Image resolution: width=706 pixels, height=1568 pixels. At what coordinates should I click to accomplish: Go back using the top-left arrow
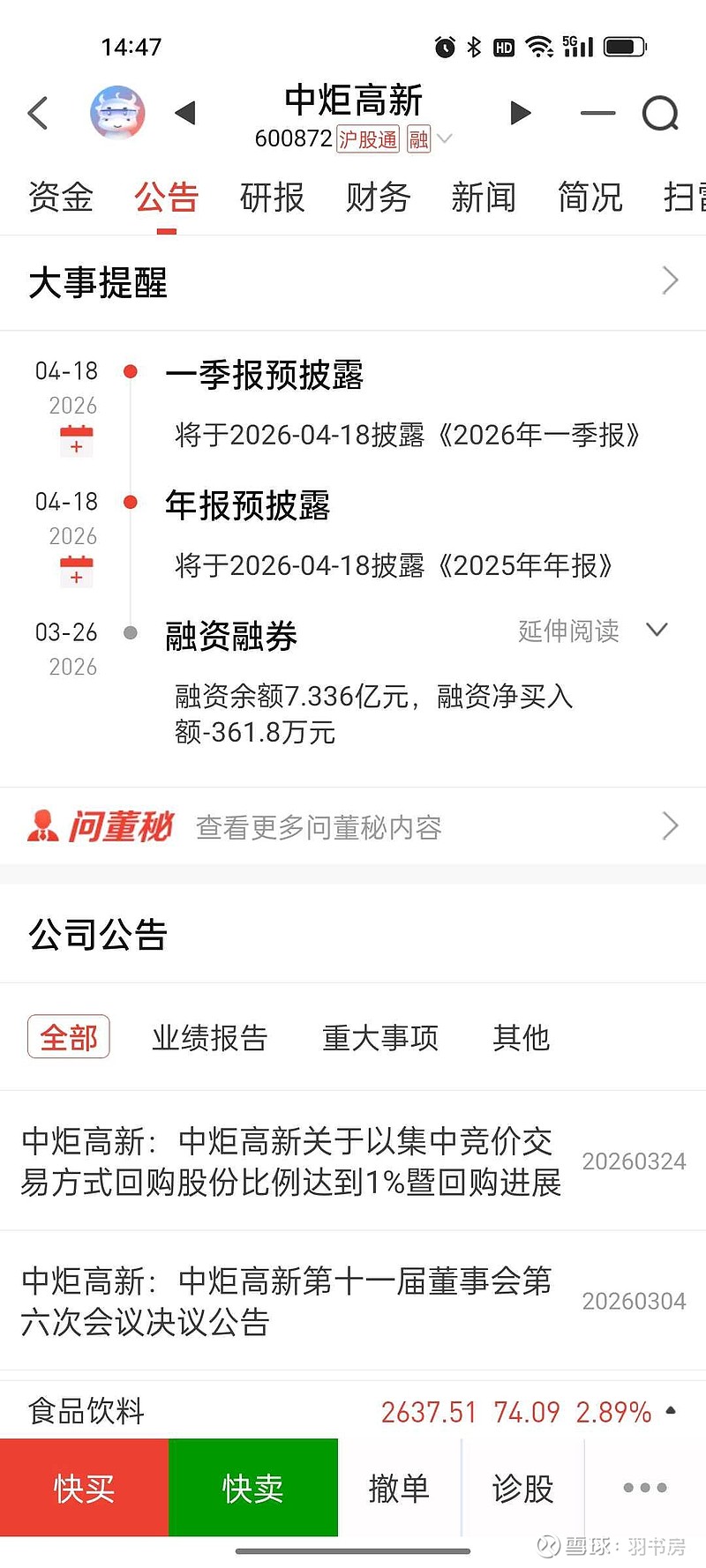(37, 113)
